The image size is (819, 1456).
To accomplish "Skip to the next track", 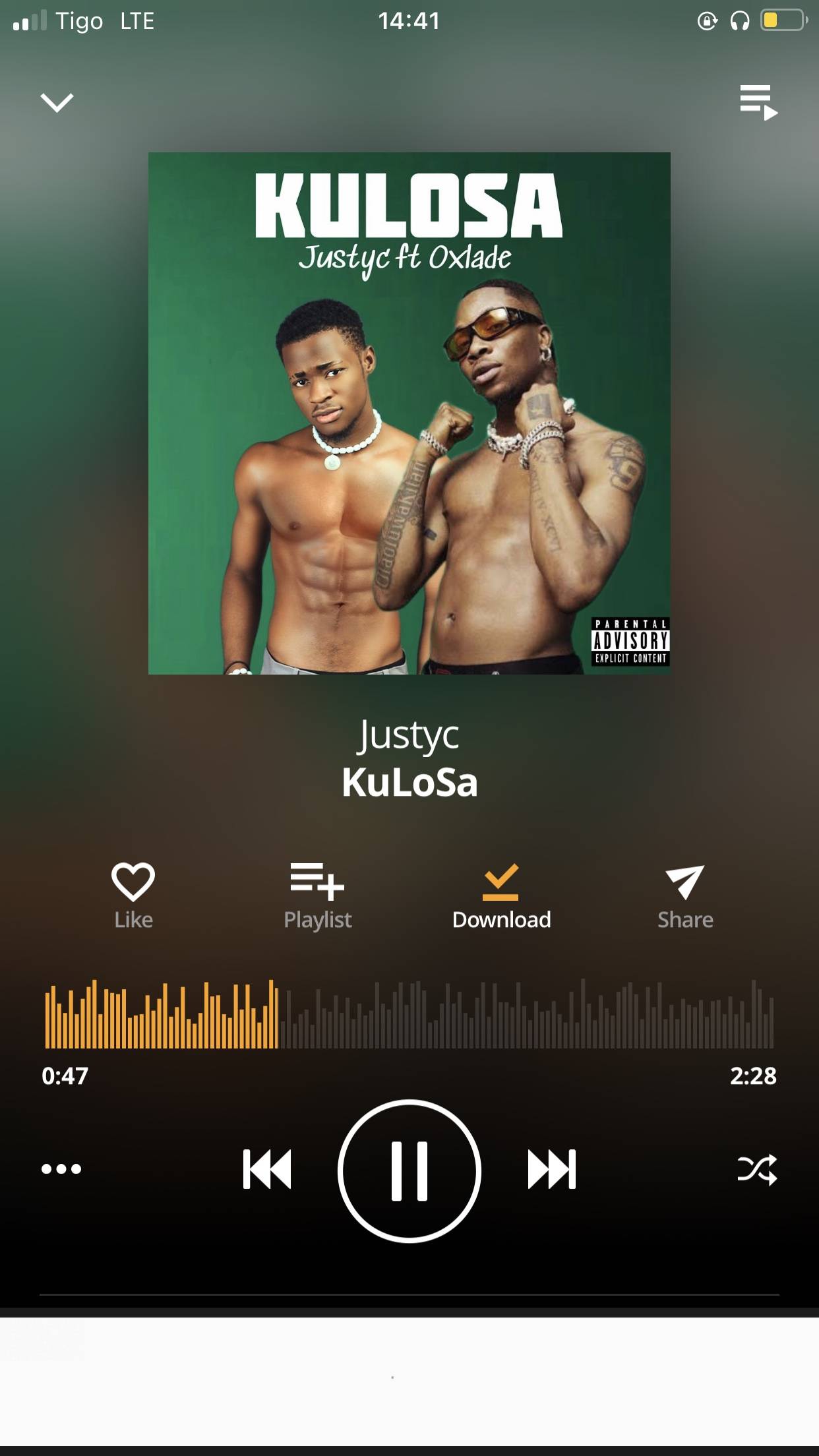I will click(x=552, y=1169).
